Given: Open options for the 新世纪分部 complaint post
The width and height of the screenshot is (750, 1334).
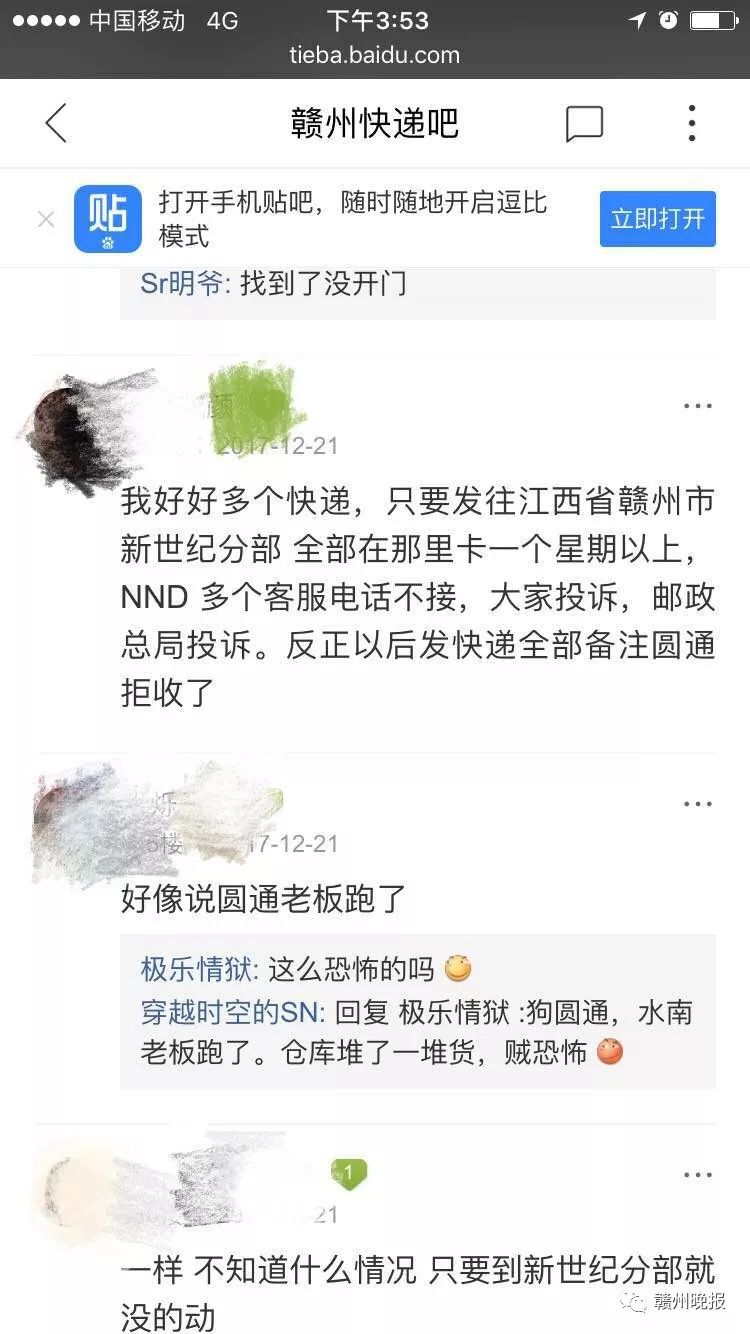Looking at the screenshot, I should point(697,406).
